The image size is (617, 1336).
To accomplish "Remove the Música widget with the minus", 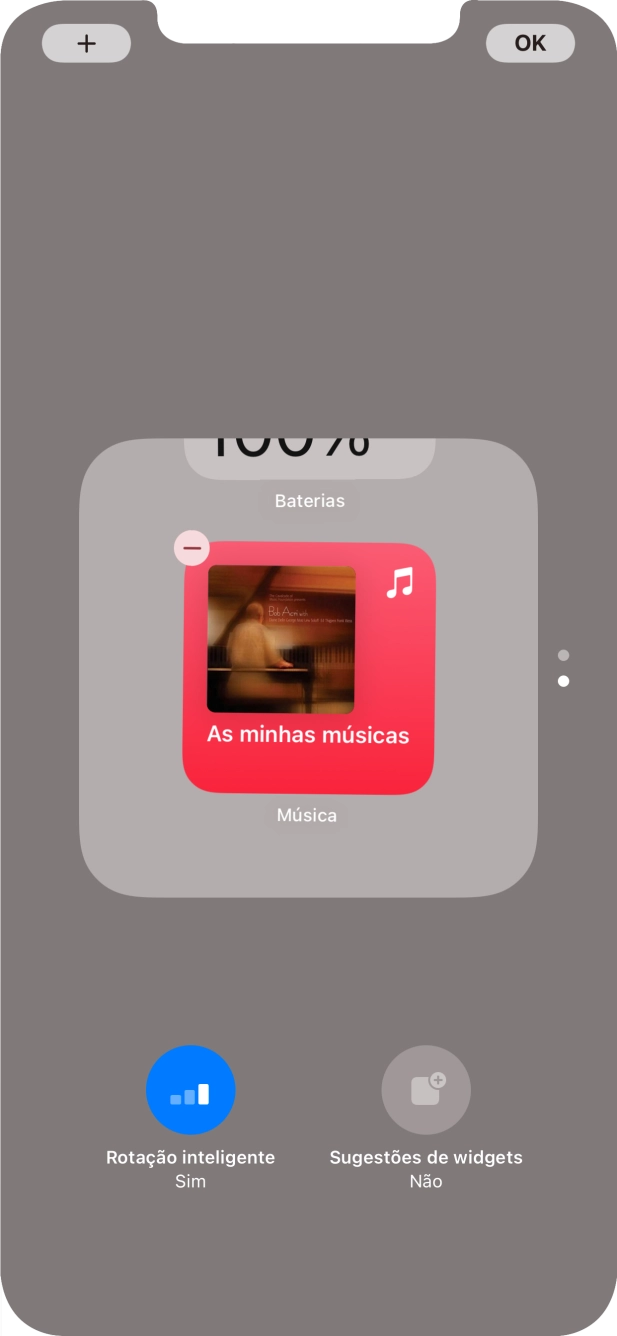I will tap(192, 548).
